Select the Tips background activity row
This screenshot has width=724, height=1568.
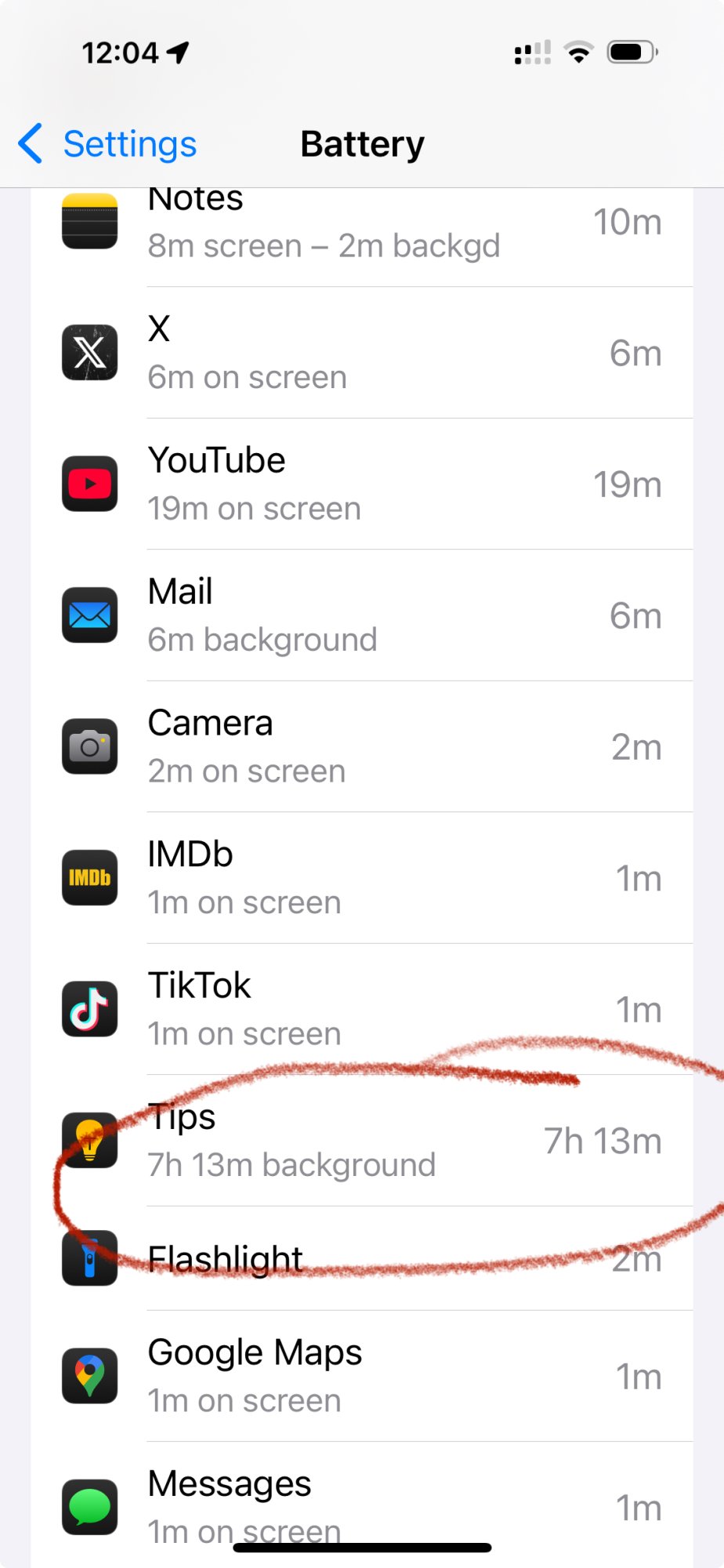(362, 1141)
